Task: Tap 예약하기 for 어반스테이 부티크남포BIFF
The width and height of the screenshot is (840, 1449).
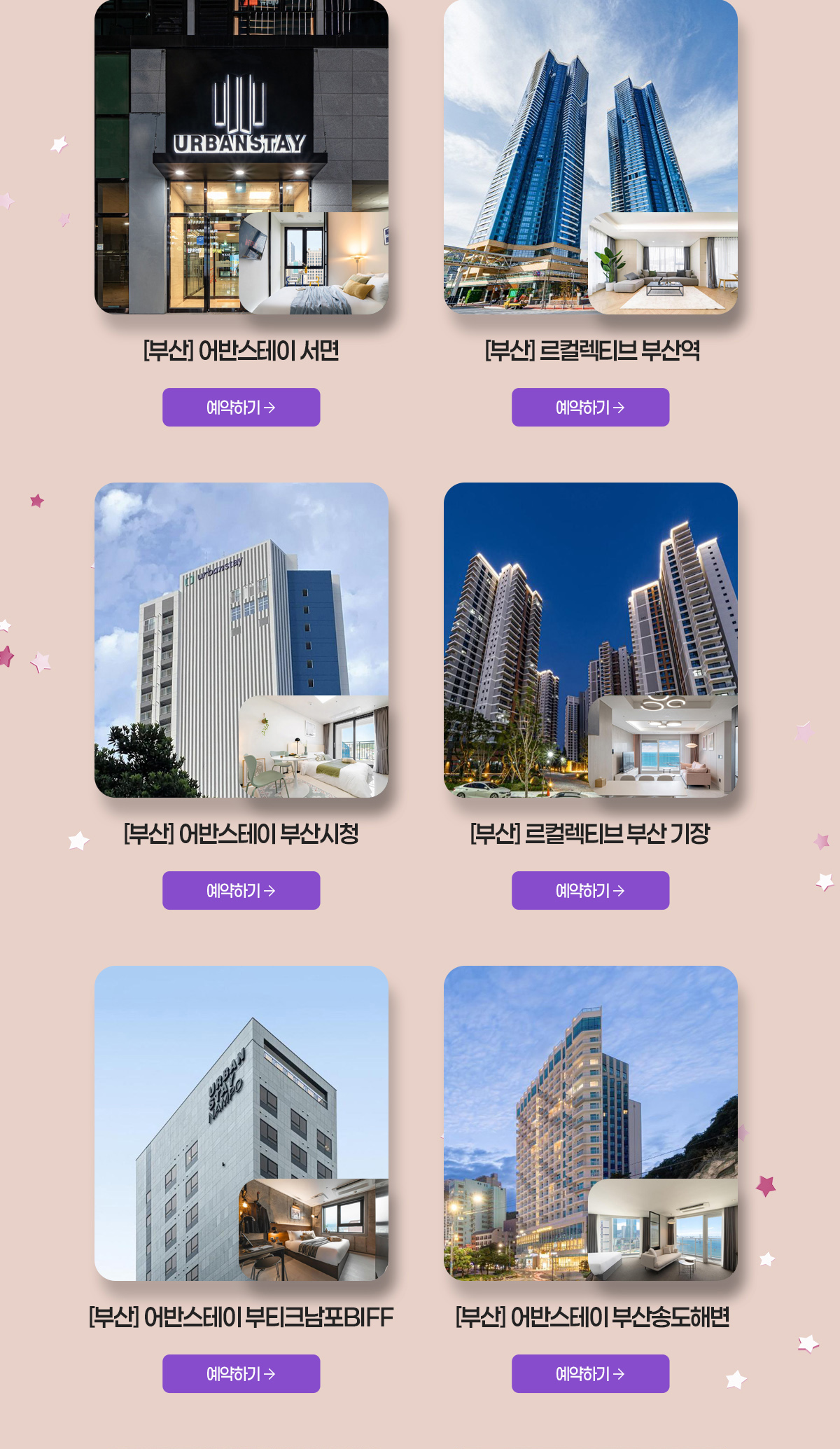Action: coord(241,1373)
